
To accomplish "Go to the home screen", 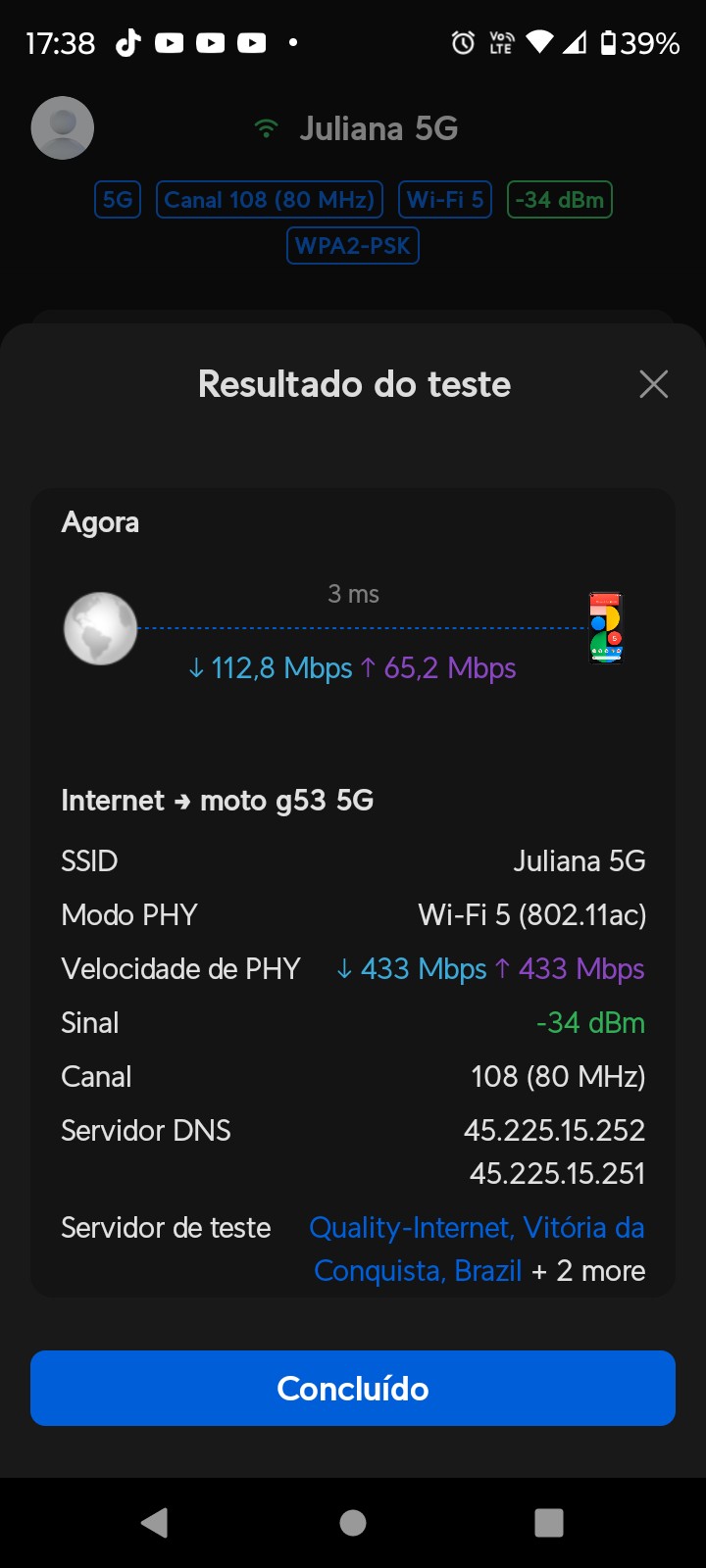I will 353,1522.
